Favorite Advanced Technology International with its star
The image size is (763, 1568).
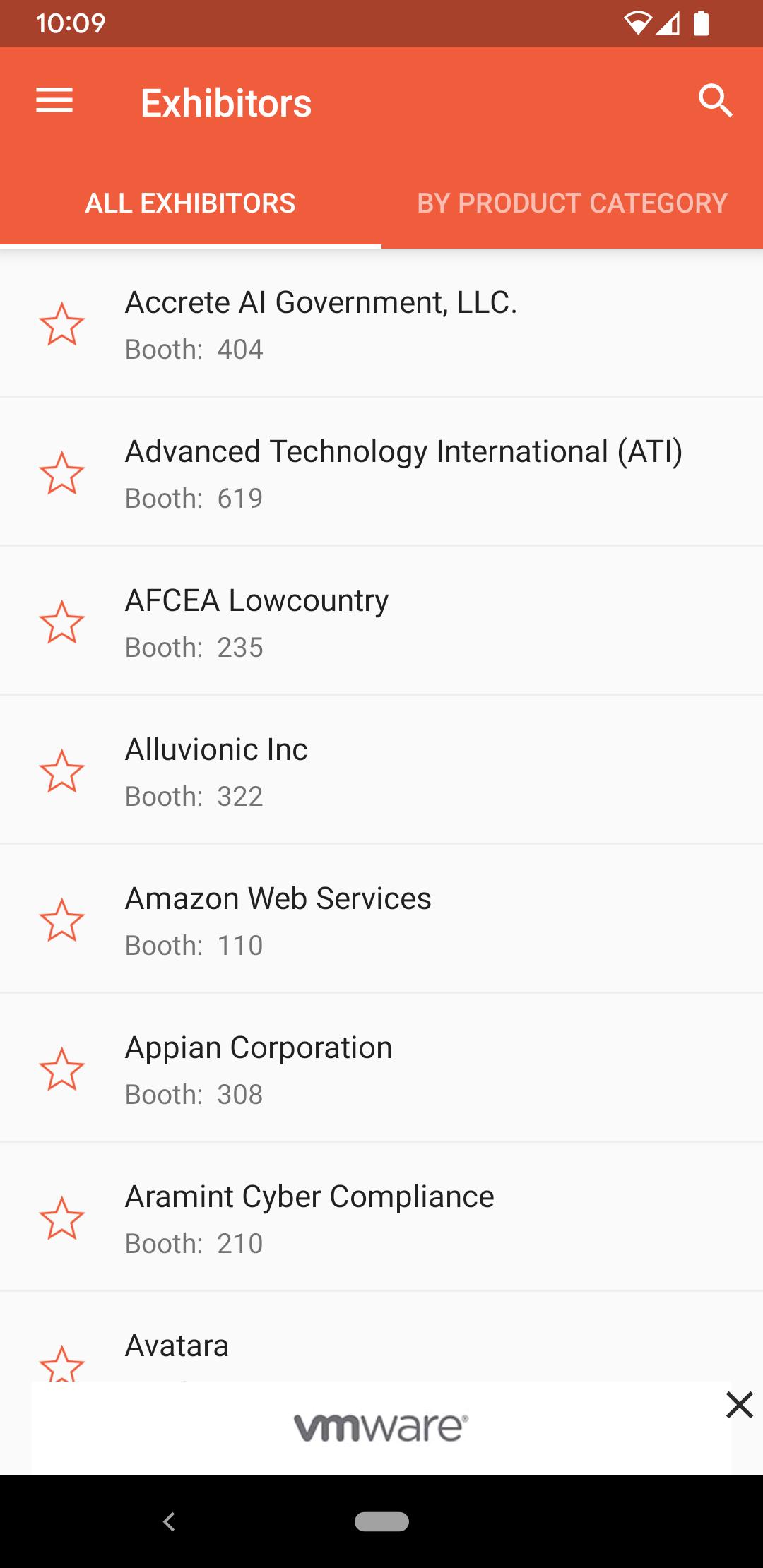(62, 473)
